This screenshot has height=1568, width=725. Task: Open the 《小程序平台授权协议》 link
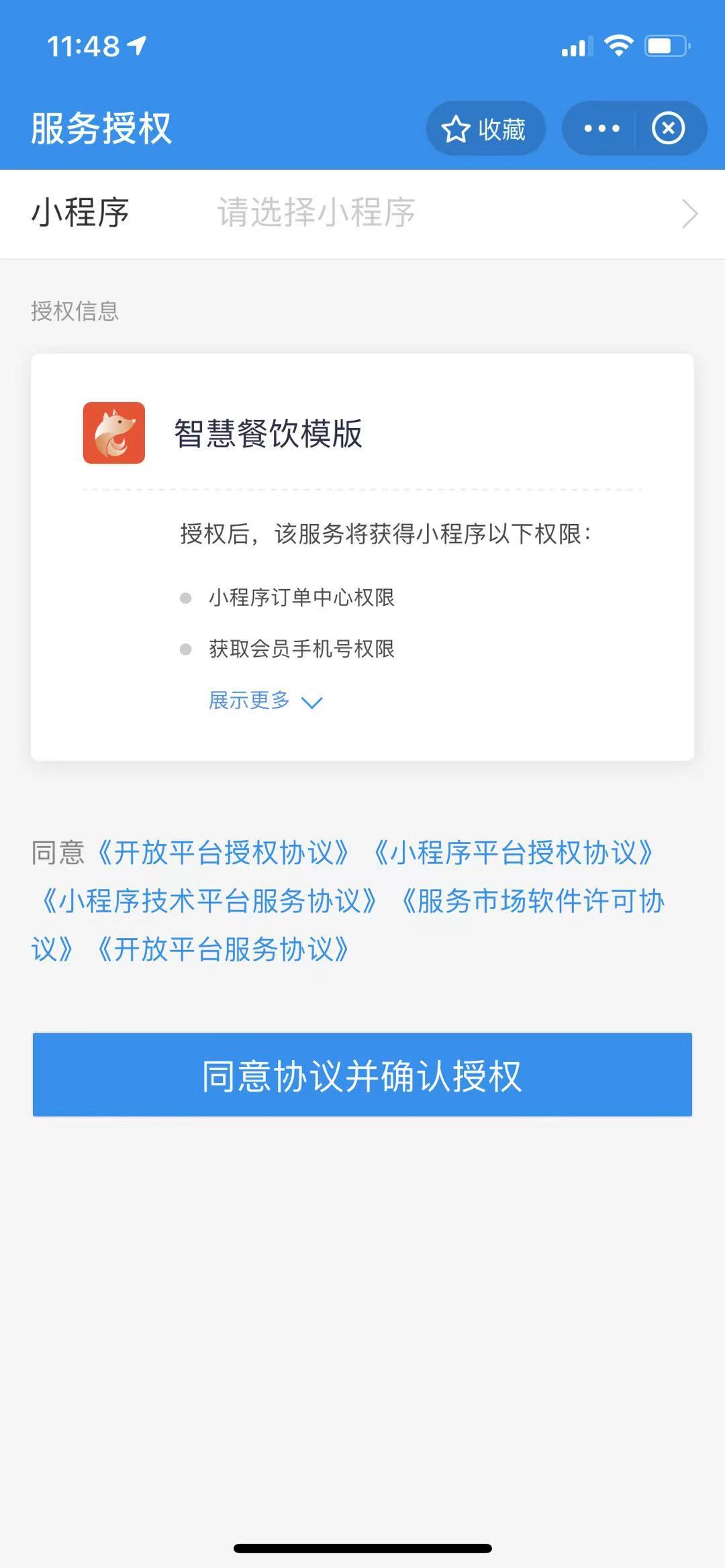(x=514, y=853)
